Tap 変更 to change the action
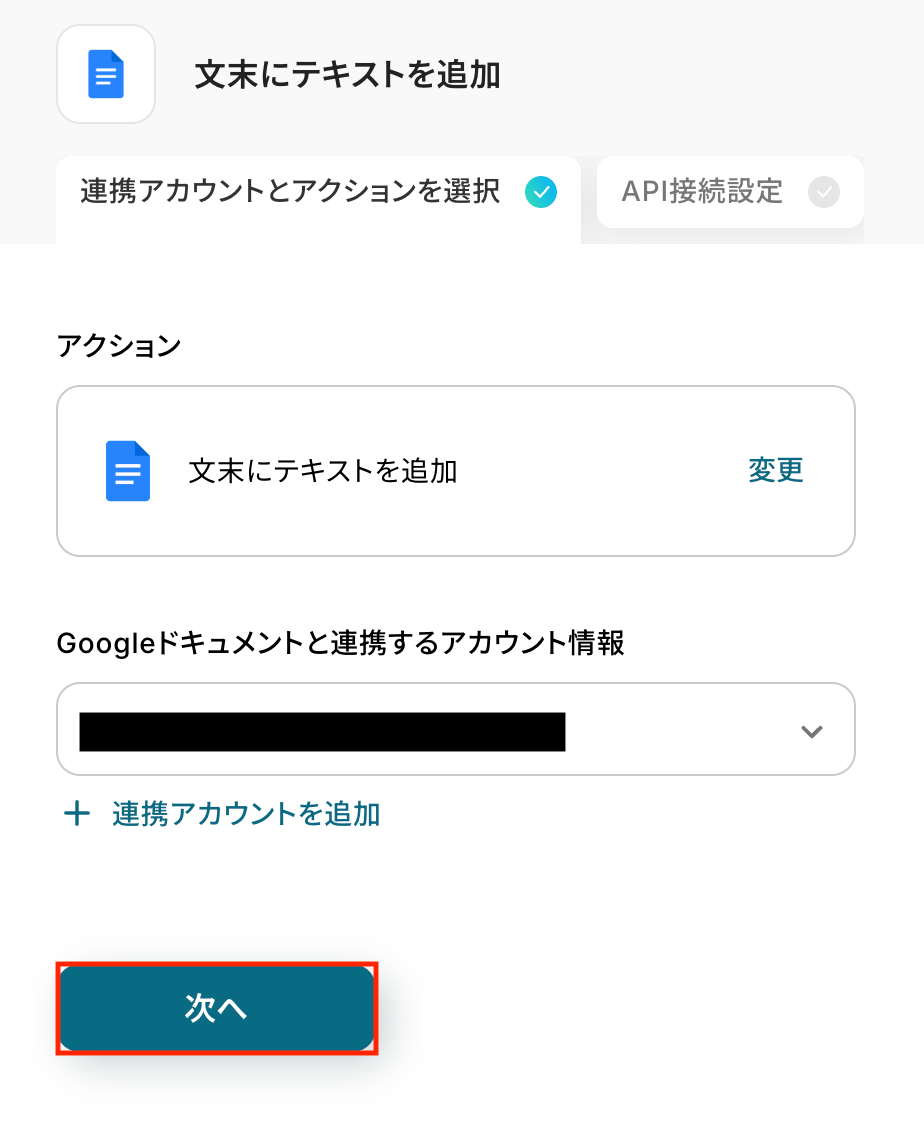The image size is (924, 1140). [775, 470]
